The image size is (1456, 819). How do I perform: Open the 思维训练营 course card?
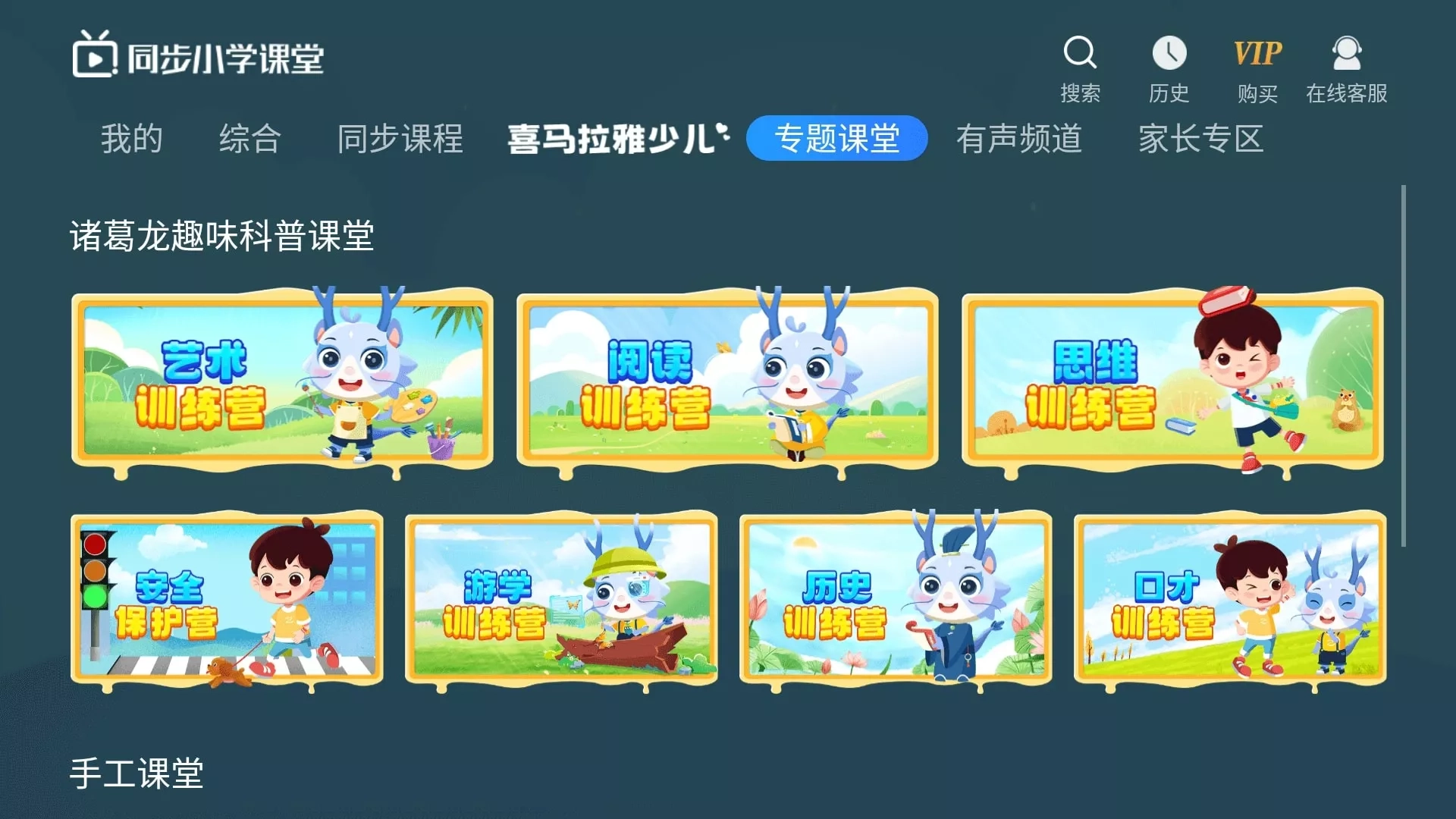pos(1172,381)
